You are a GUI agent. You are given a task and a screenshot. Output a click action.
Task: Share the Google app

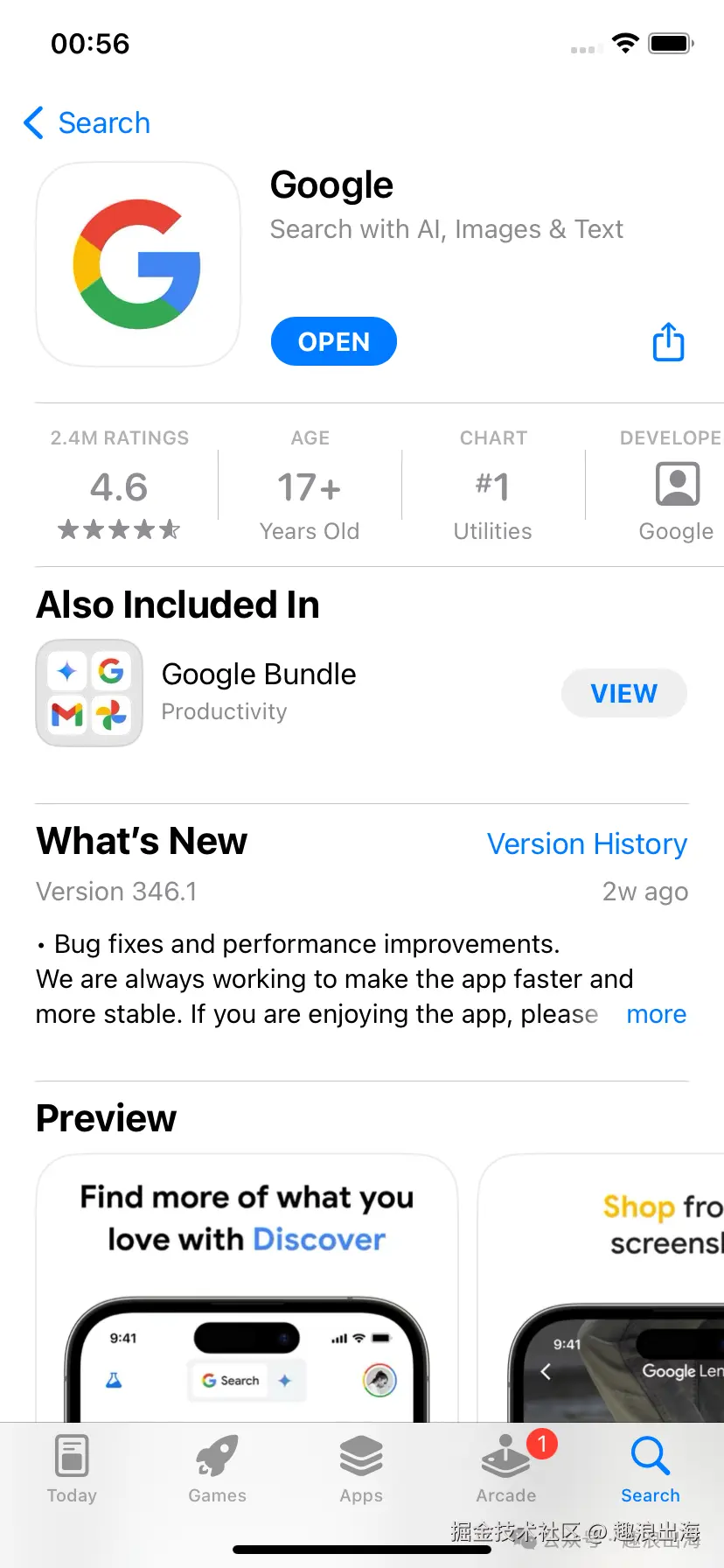point(668,342)
